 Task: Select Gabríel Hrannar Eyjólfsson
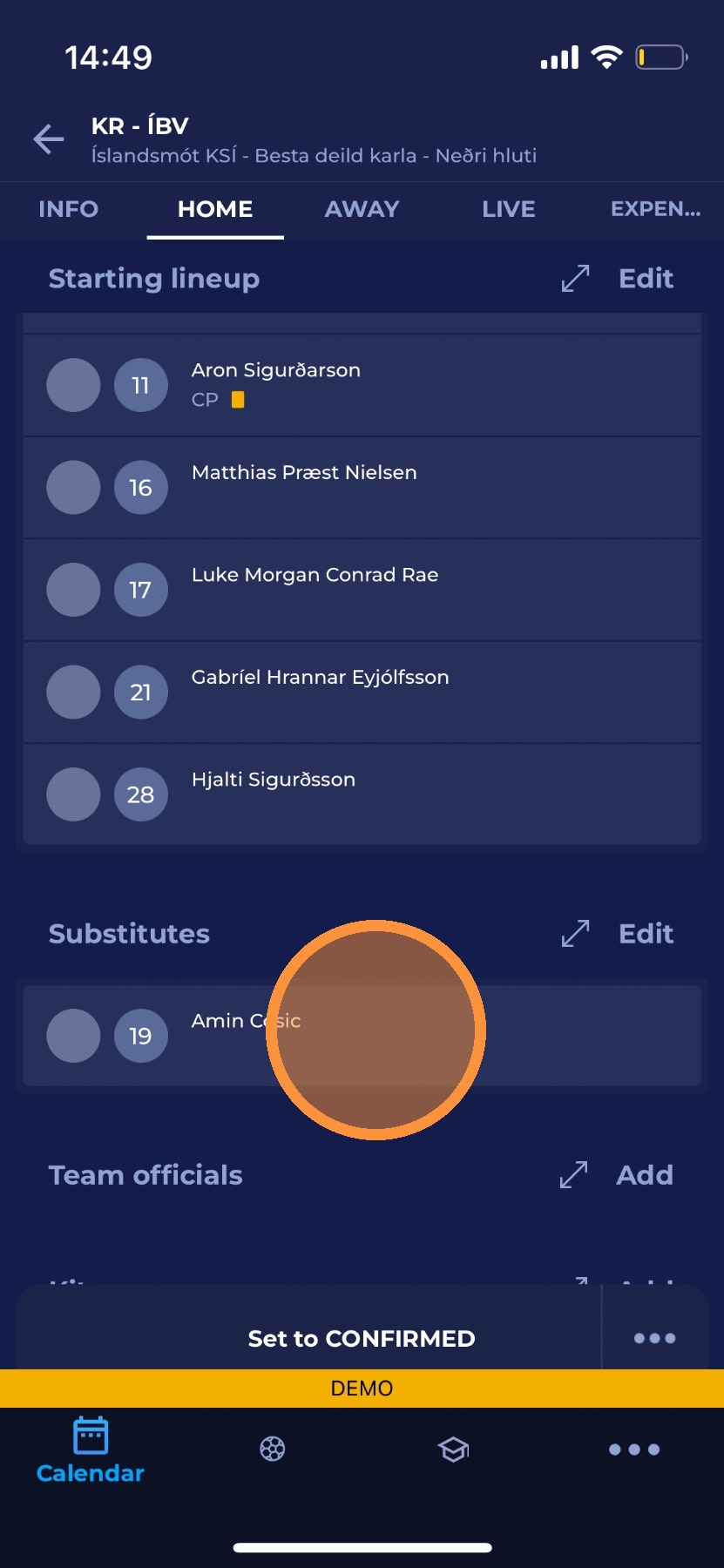pyautogui.click(x=362, y=693)
